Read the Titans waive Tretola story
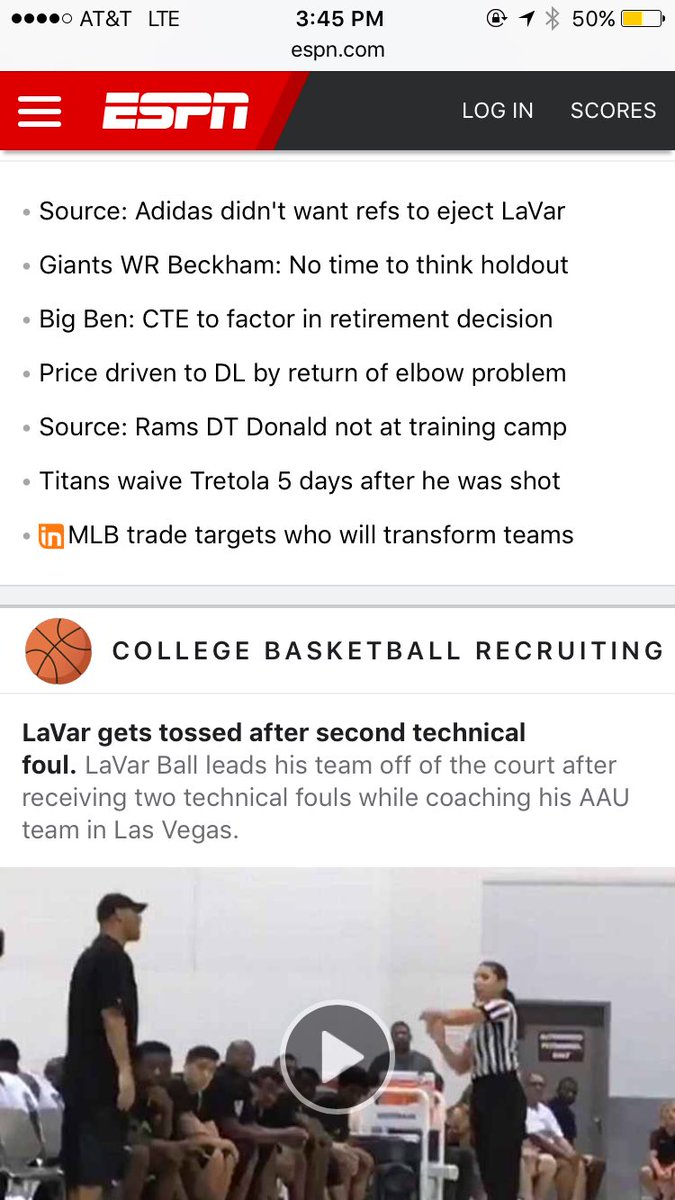 tap(299, 481)
